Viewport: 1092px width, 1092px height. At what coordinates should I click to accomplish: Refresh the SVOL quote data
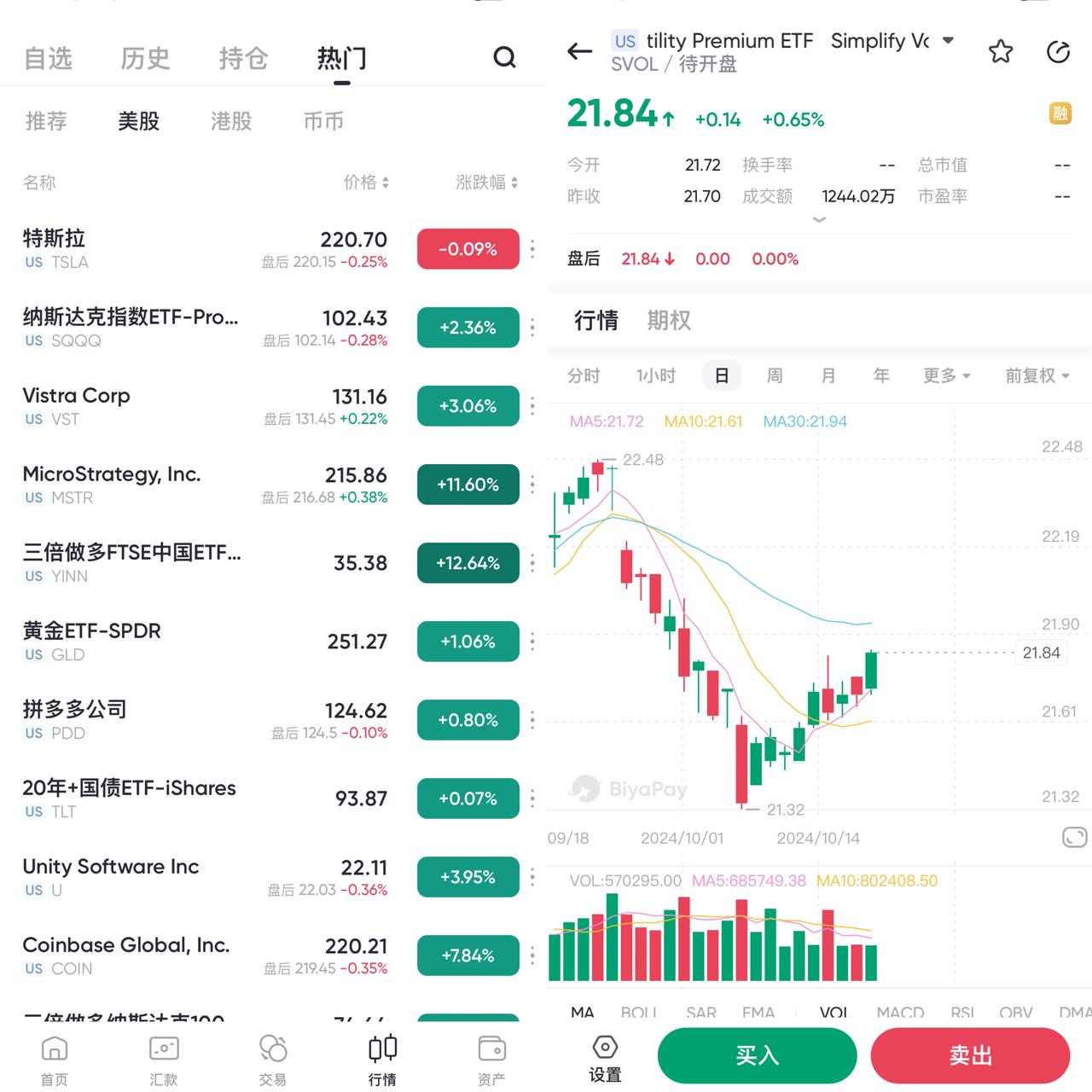point(1058,52)
